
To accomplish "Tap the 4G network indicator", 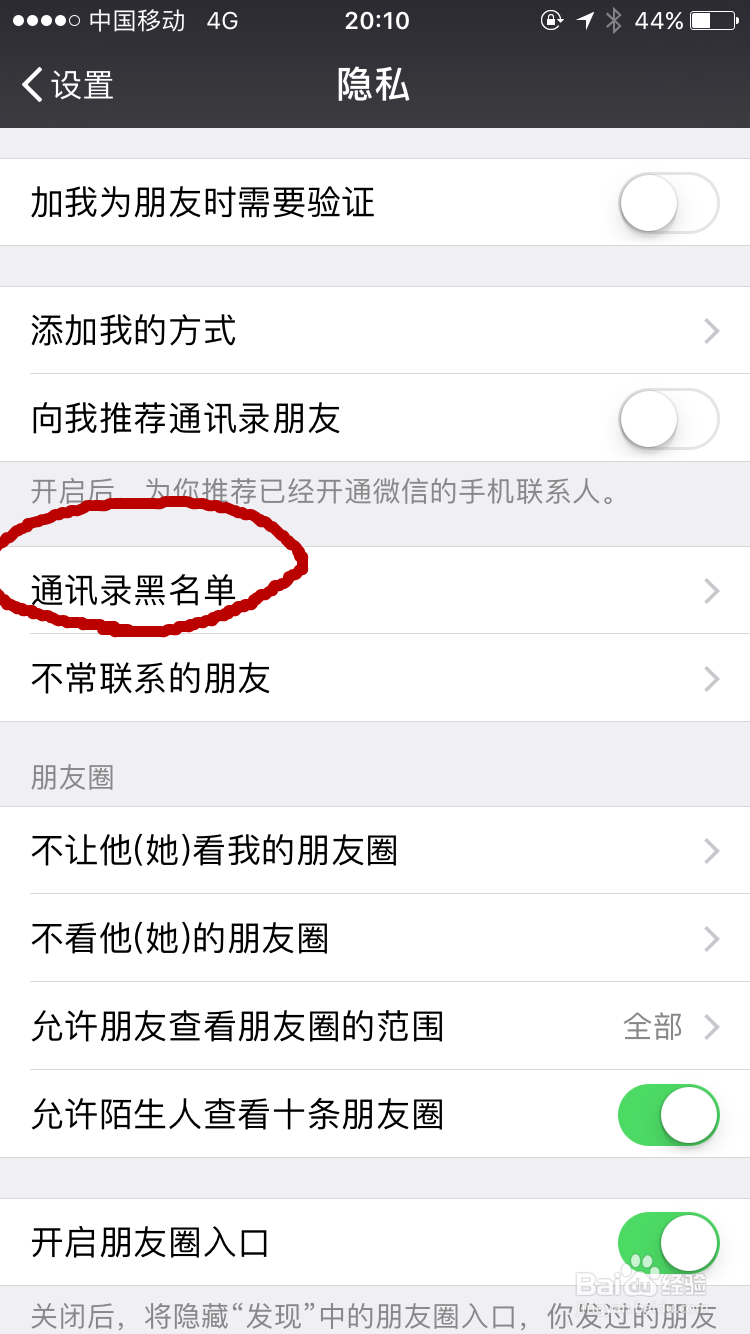I will pos(222,20).
